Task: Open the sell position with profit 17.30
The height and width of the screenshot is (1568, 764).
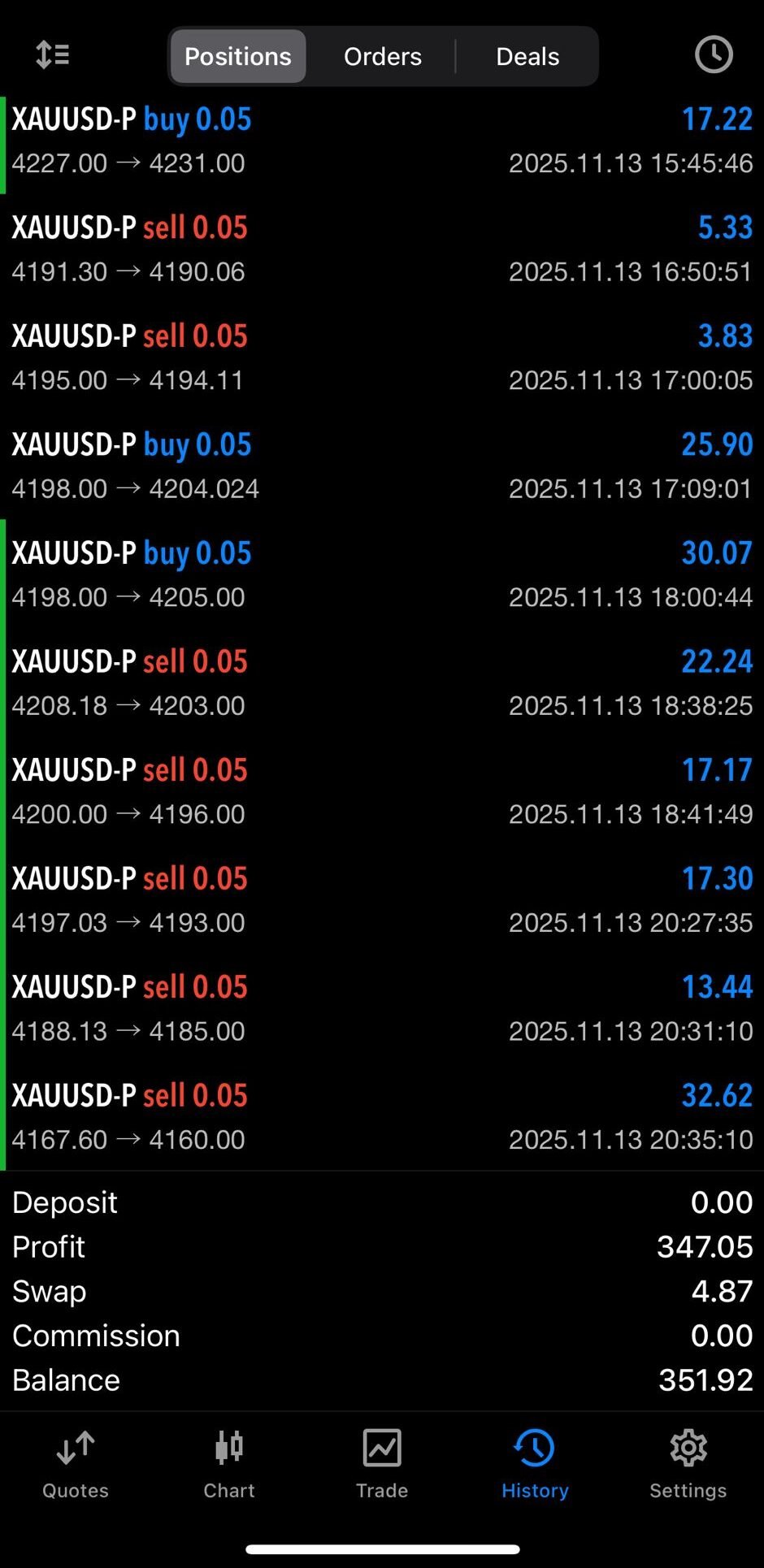Action: coord(382,899)
